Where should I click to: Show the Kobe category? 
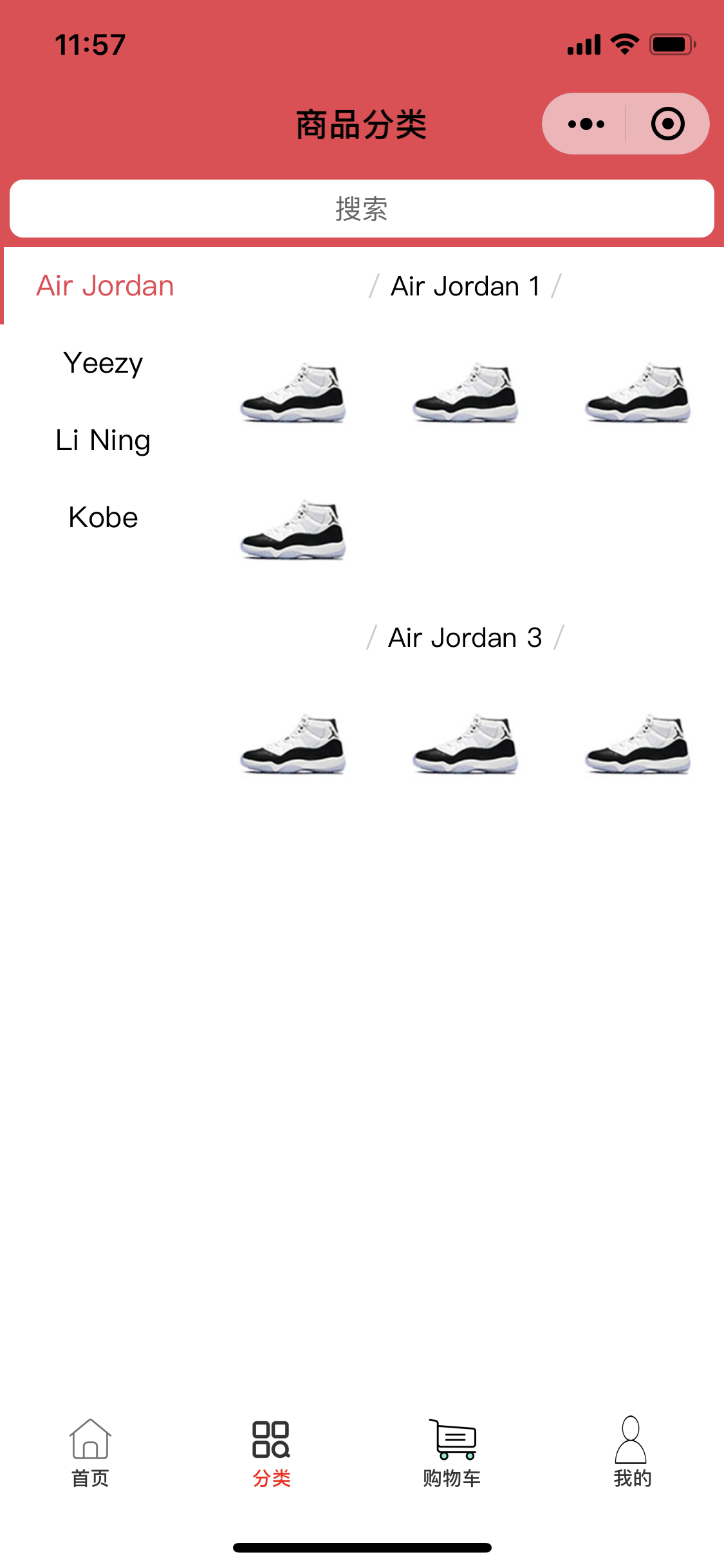click(x=103, y=518)
